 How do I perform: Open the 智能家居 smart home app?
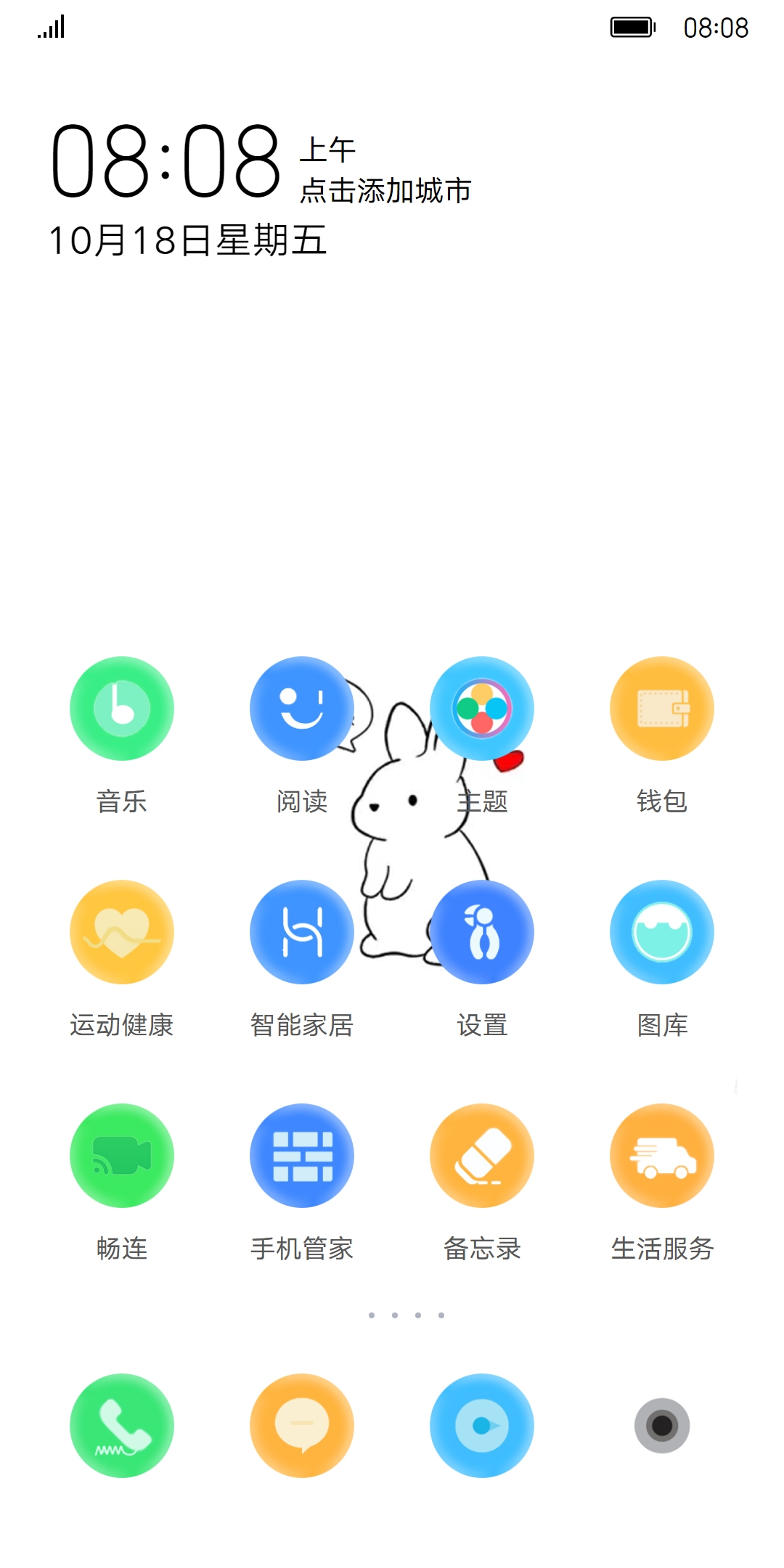302,932
